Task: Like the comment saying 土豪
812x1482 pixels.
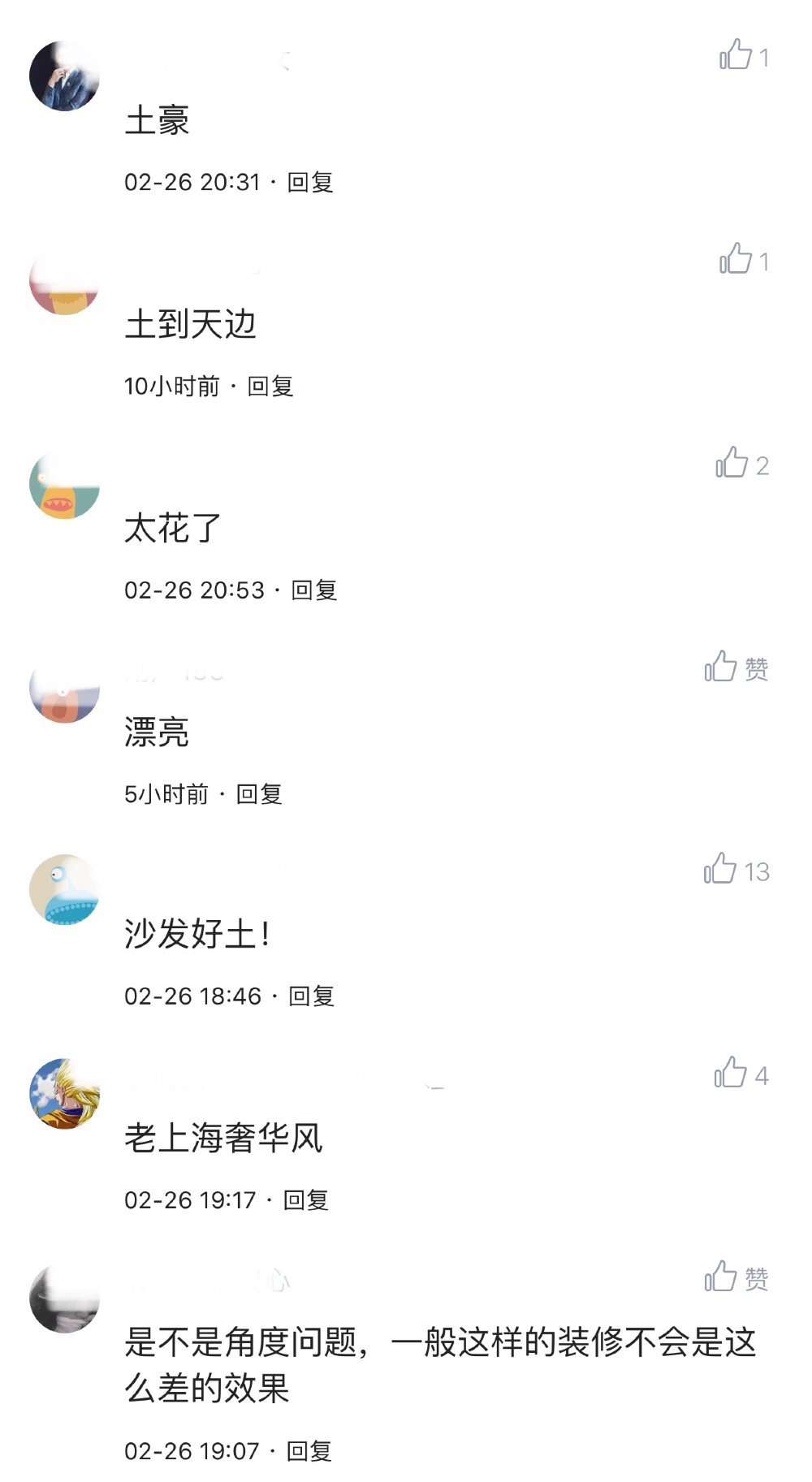Action: coord(735,55)
